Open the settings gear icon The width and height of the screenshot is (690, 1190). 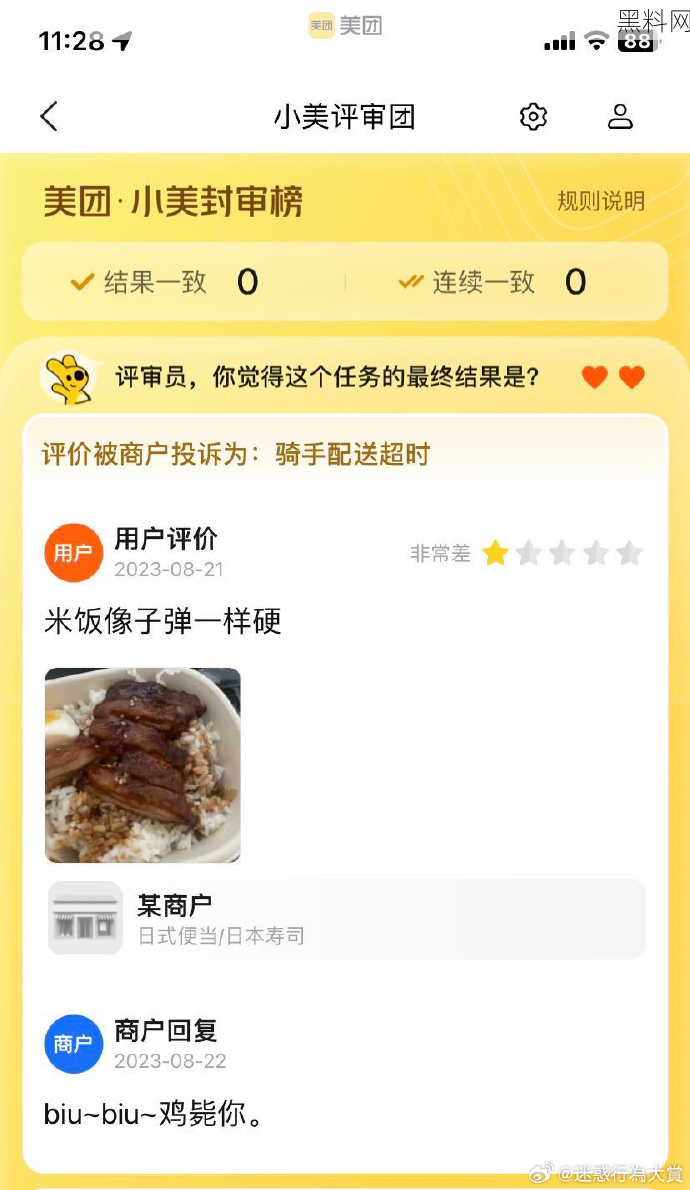[533, 117]
